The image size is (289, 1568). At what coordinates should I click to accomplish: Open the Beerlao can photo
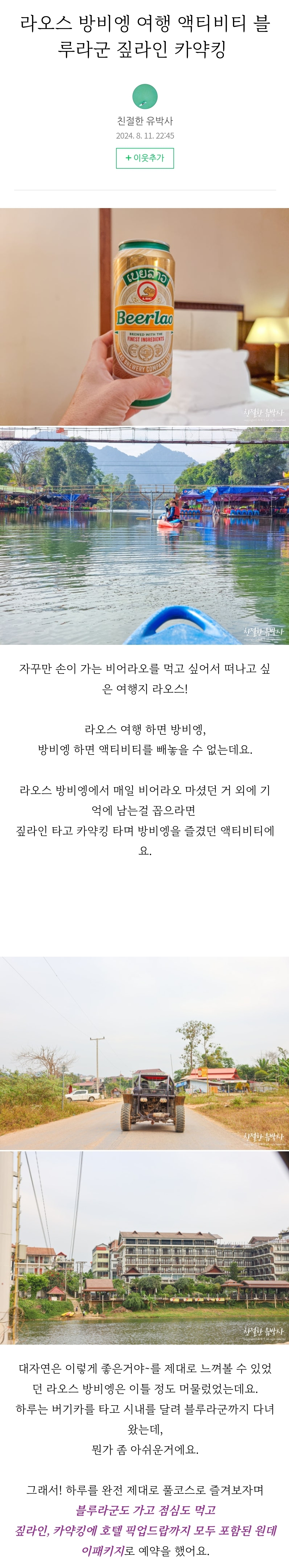(145, 316)
